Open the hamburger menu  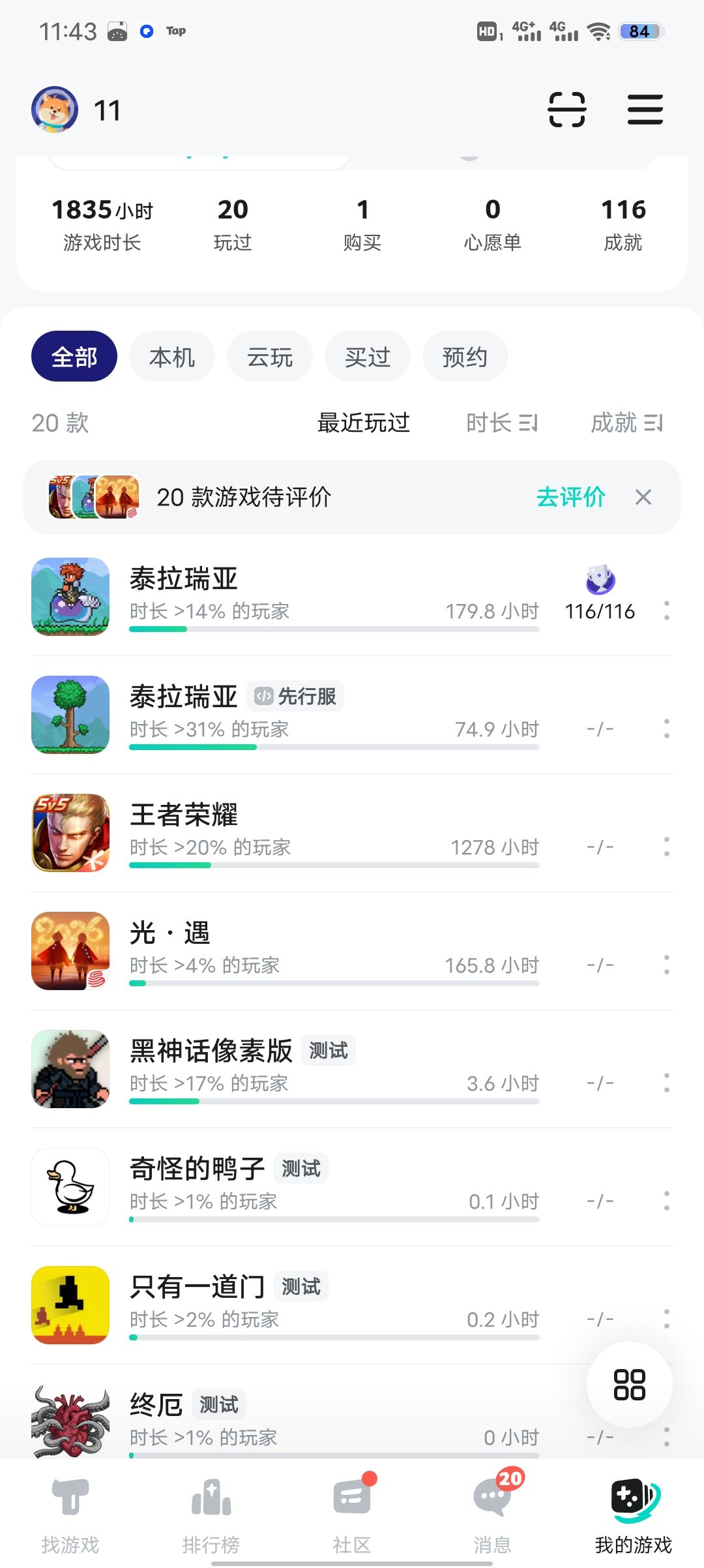pyautogui.click(x=645, y=110)
